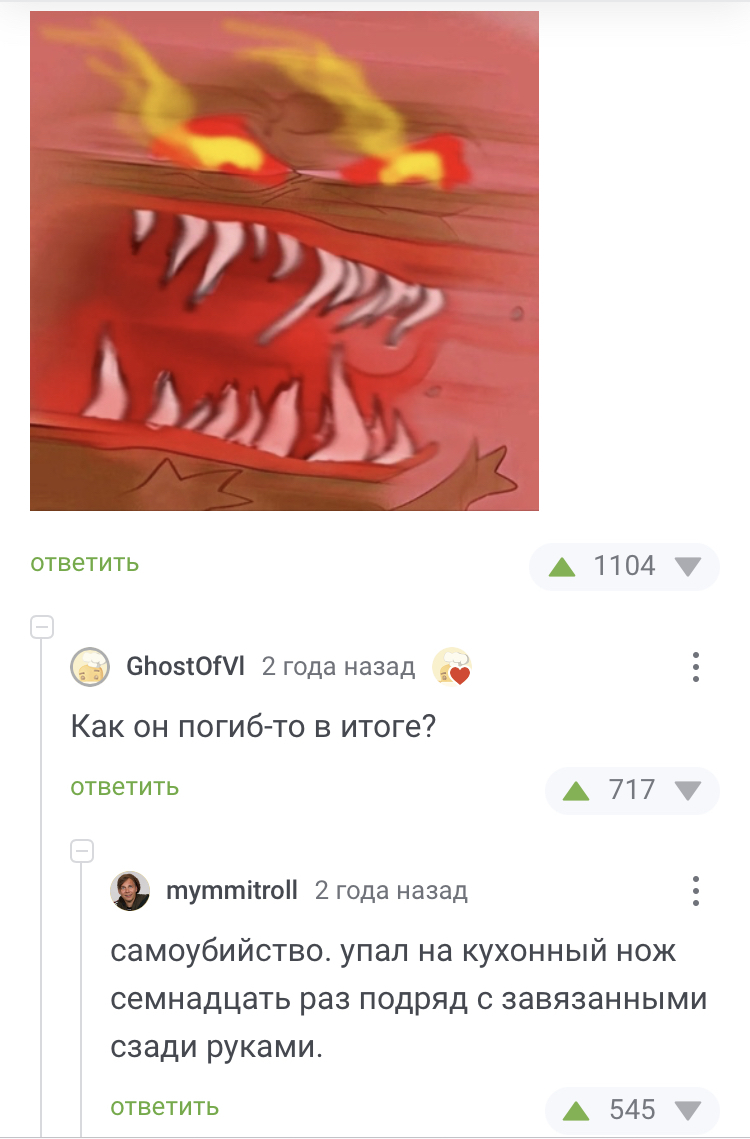Downvote mymmitroll's comment
Screen dimensions: 750x1139
coord(688,1110)
